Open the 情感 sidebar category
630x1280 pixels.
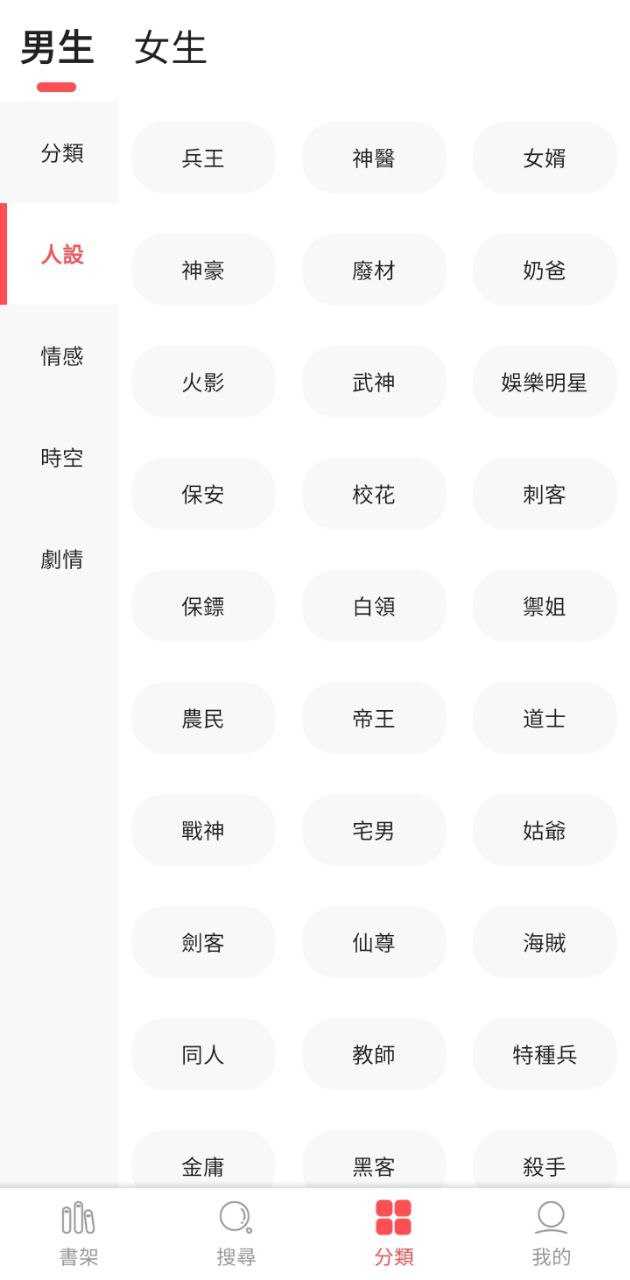pyautogui.click(x=59, y=356)
